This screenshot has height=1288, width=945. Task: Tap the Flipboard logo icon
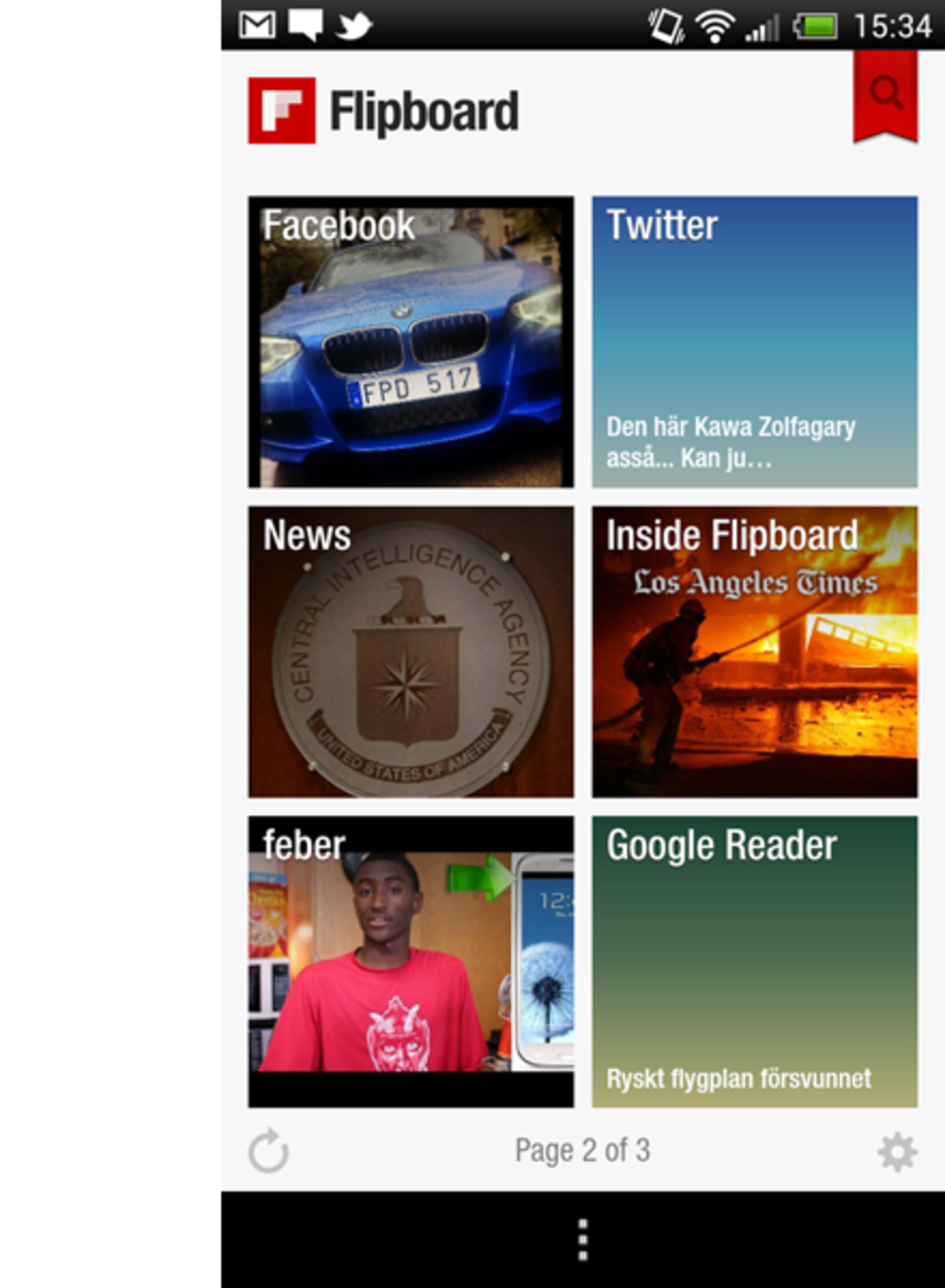[283, 111]
